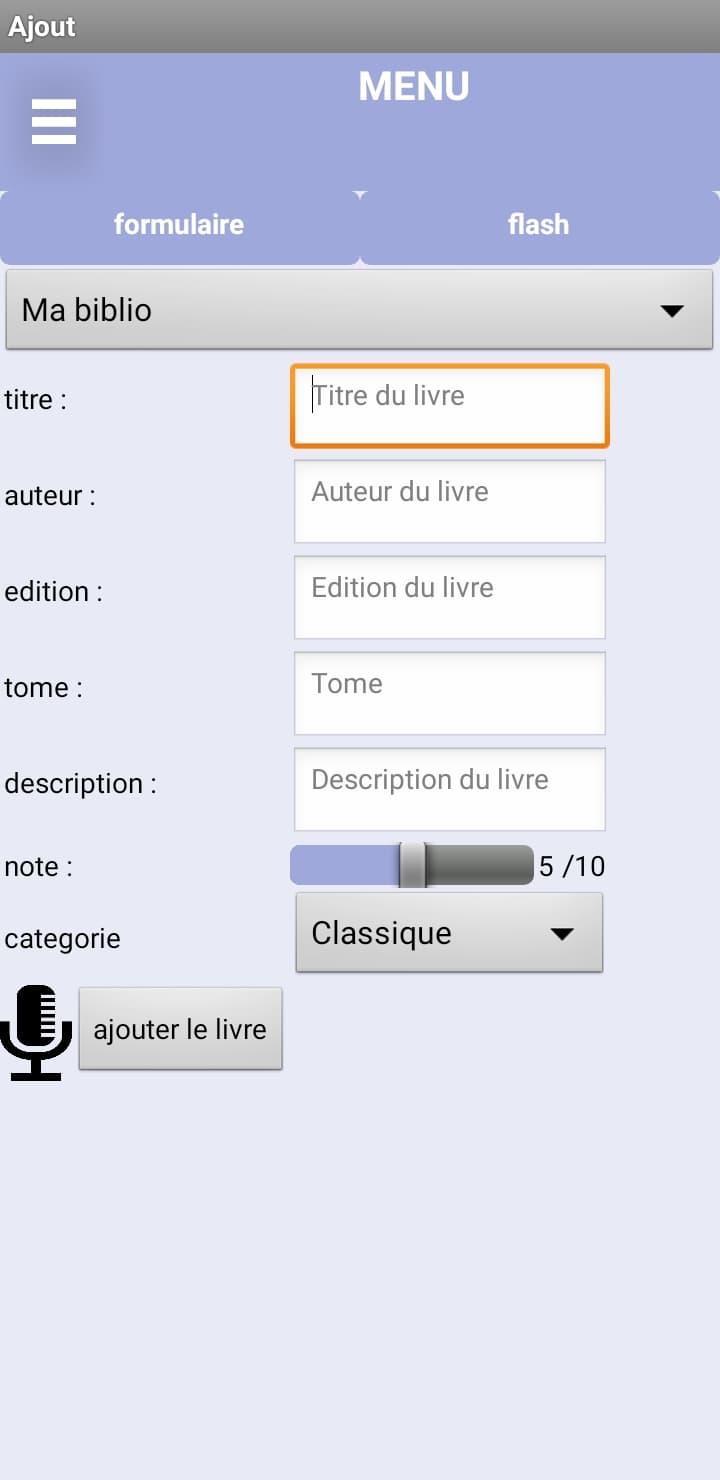Tap the note rating slider

click(x=412, y=865)
